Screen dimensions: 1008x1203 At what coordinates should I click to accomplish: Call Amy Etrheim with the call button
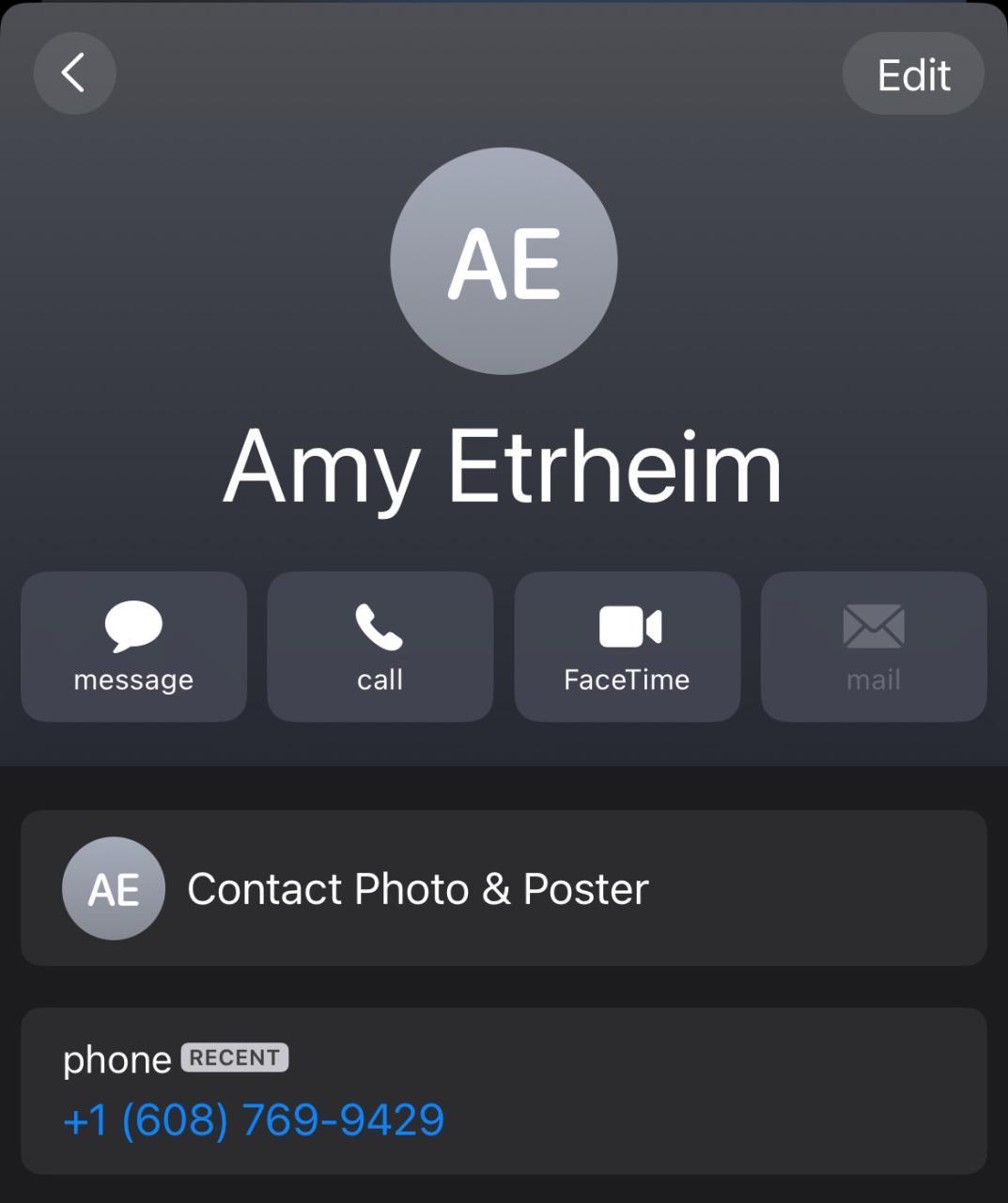tap(380, 647)
